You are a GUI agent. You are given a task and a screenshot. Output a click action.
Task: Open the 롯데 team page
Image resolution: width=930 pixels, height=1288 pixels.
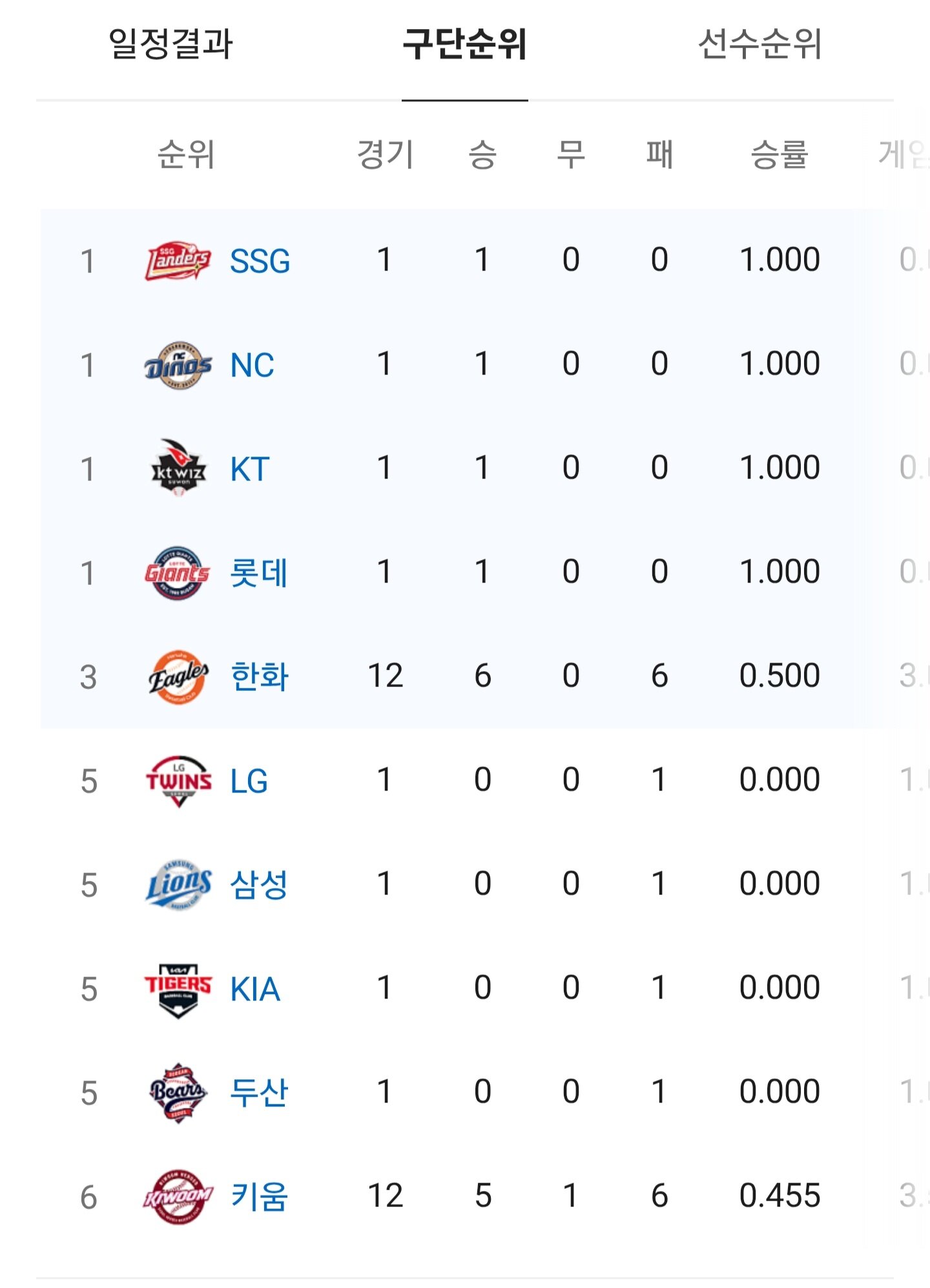[258, 573]
